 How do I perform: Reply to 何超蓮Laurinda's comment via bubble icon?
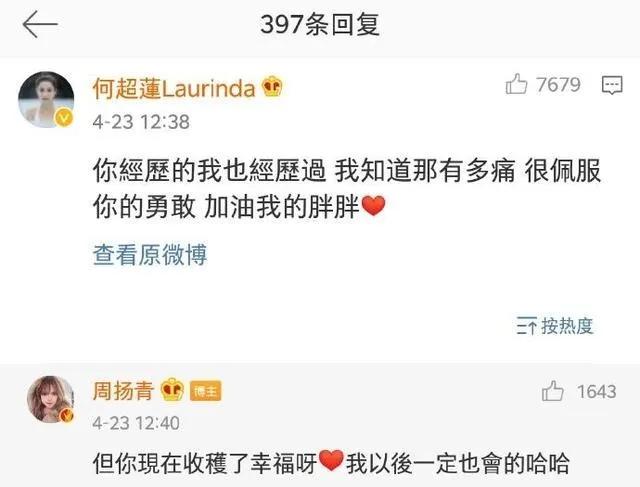click(612, 86)
